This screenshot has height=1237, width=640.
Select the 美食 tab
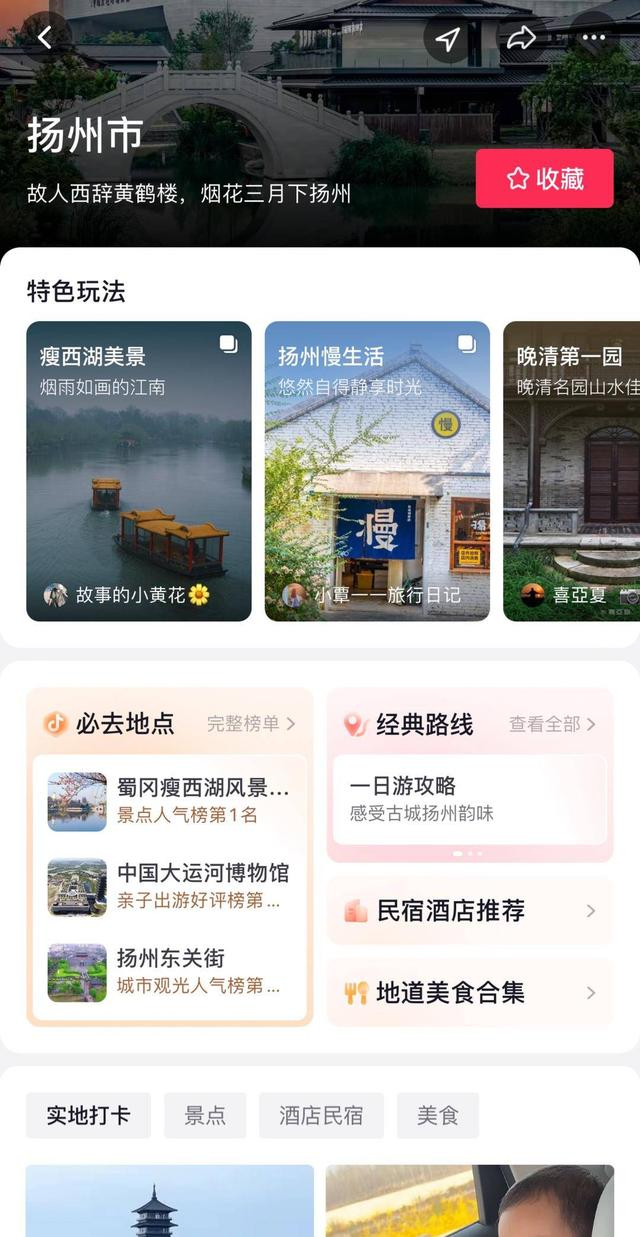click(437, 1115)
